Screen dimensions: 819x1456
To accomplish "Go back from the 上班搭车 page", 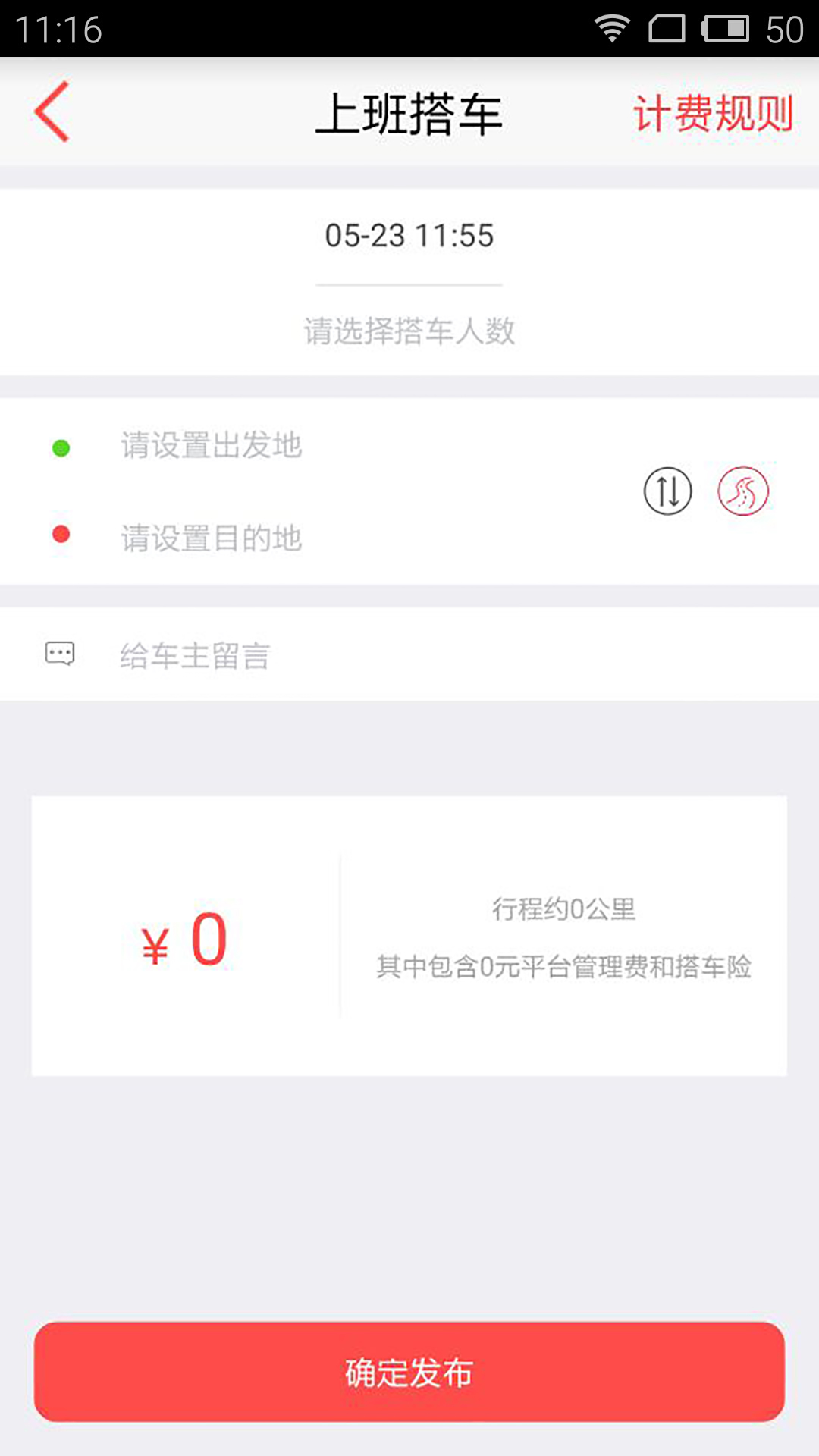I will coord(52,112).
